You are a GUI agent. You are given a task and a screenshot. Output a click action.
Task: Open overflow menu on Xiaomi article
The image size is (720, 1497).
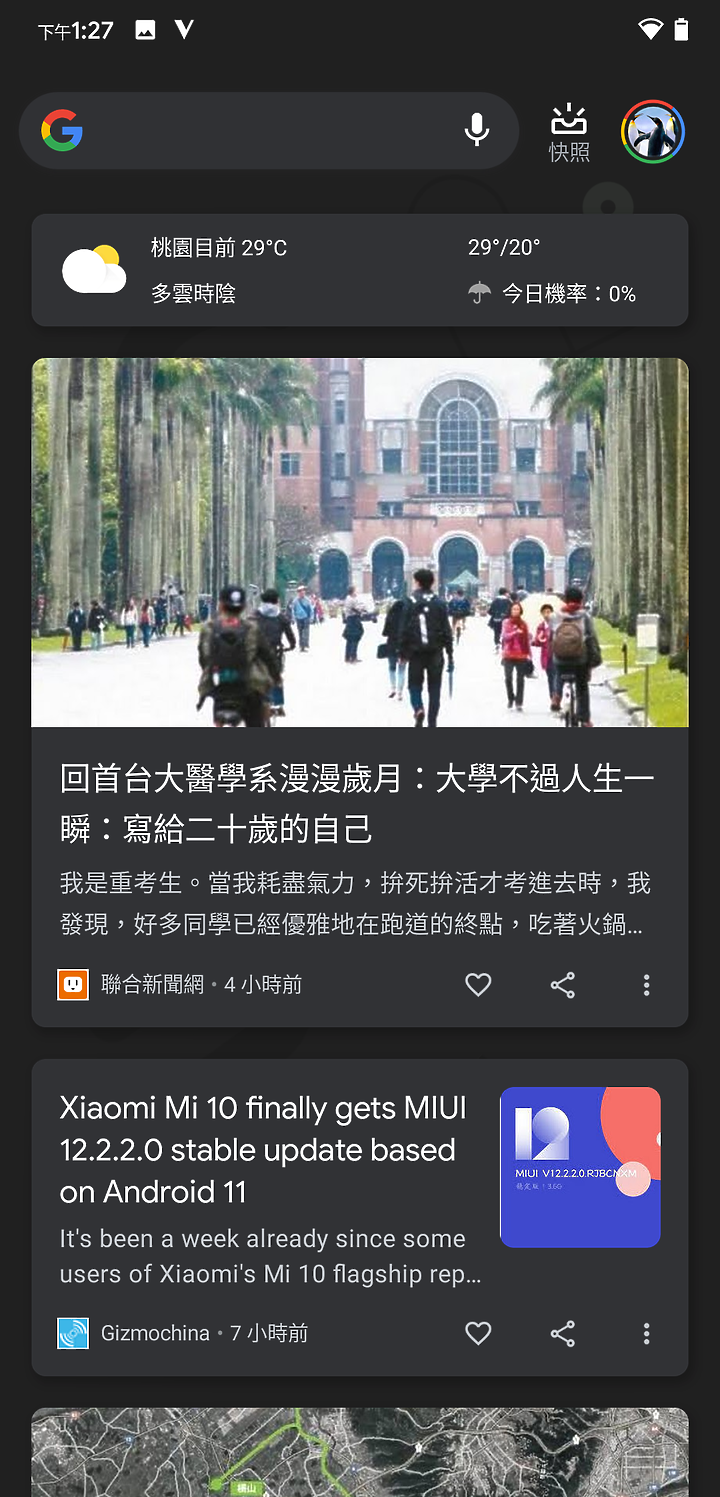pyautogui.click(x=647, y=1333)
